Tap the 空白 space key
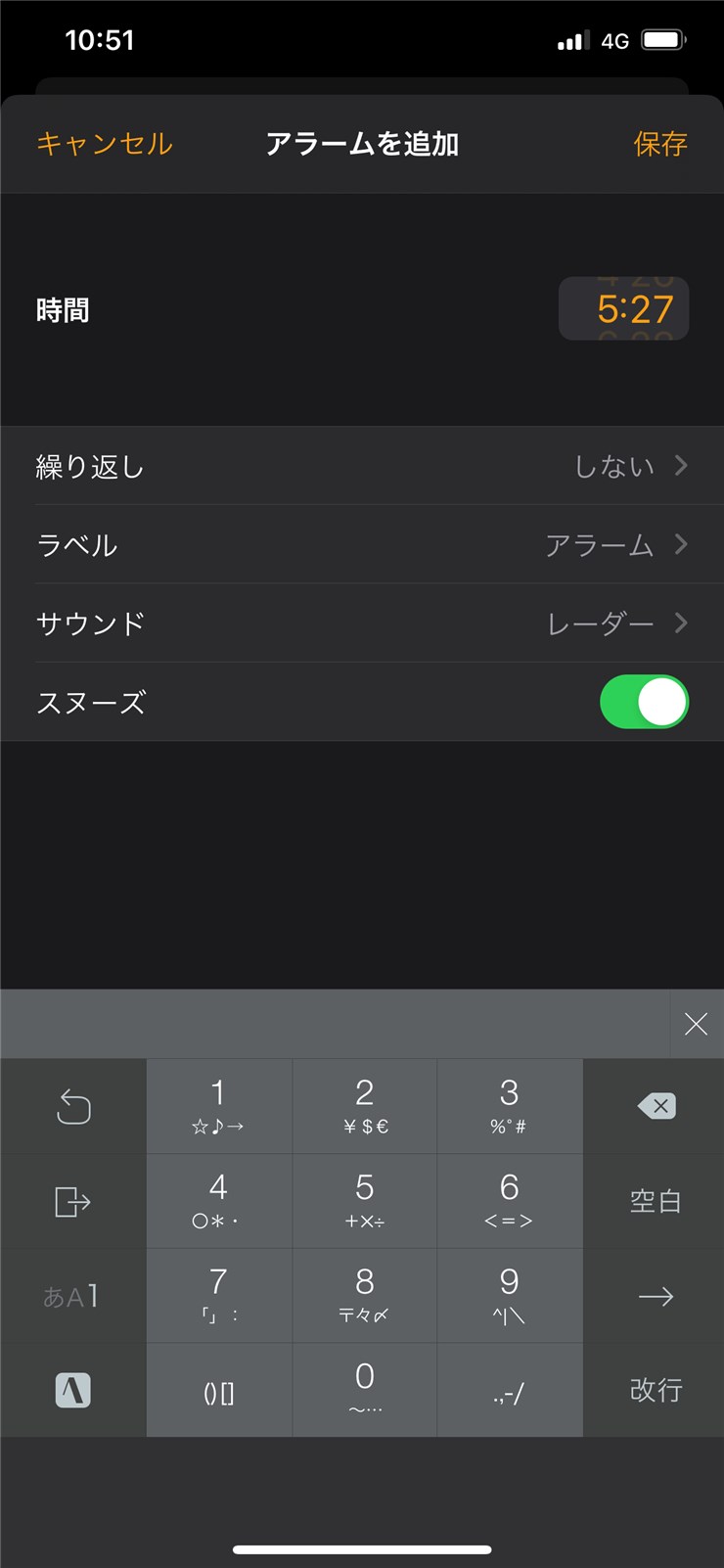724x1568 pixels. 655,1201
